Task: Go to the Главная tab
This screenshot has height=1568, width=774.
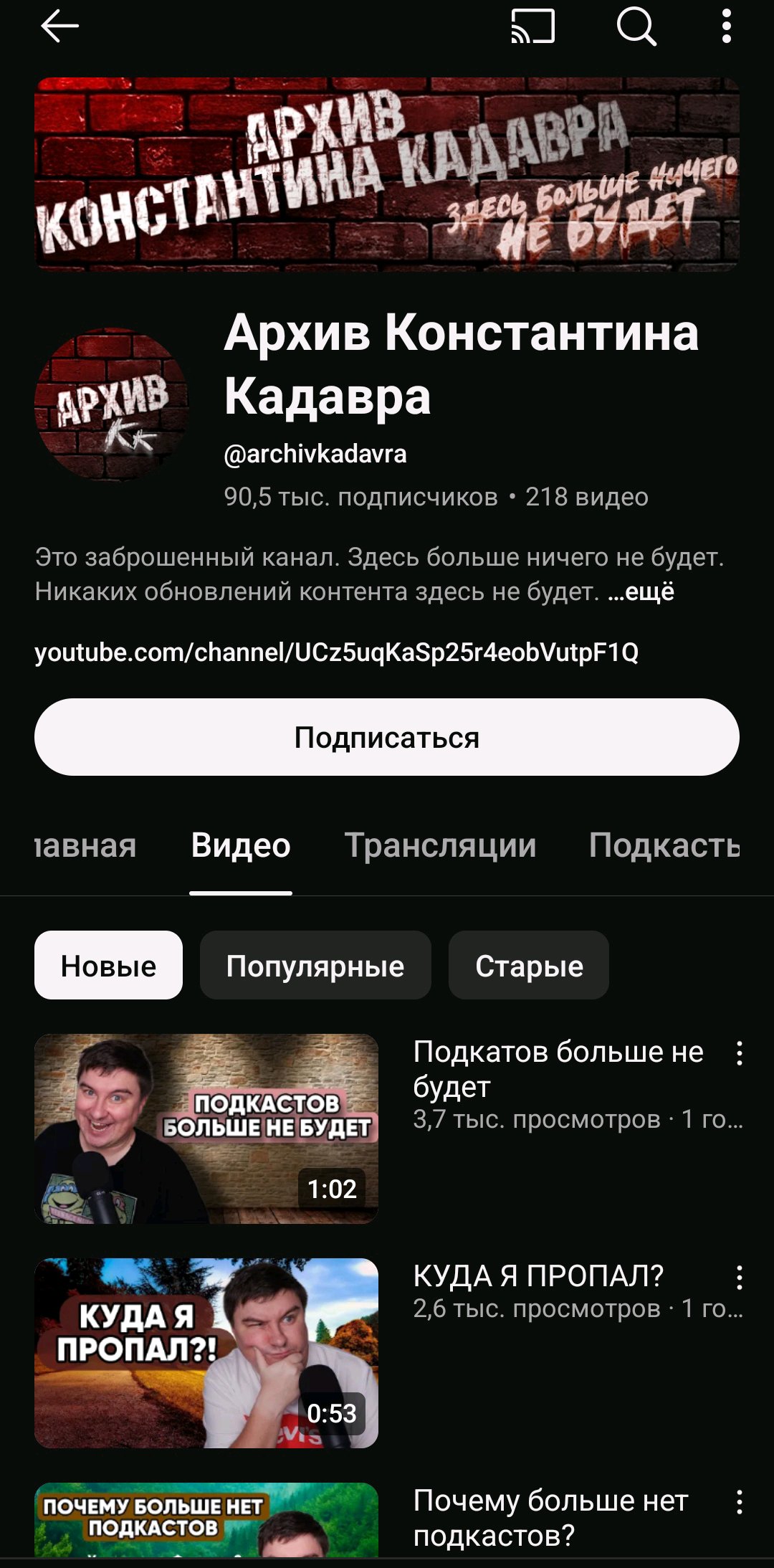Action: (x=85, y=845)
